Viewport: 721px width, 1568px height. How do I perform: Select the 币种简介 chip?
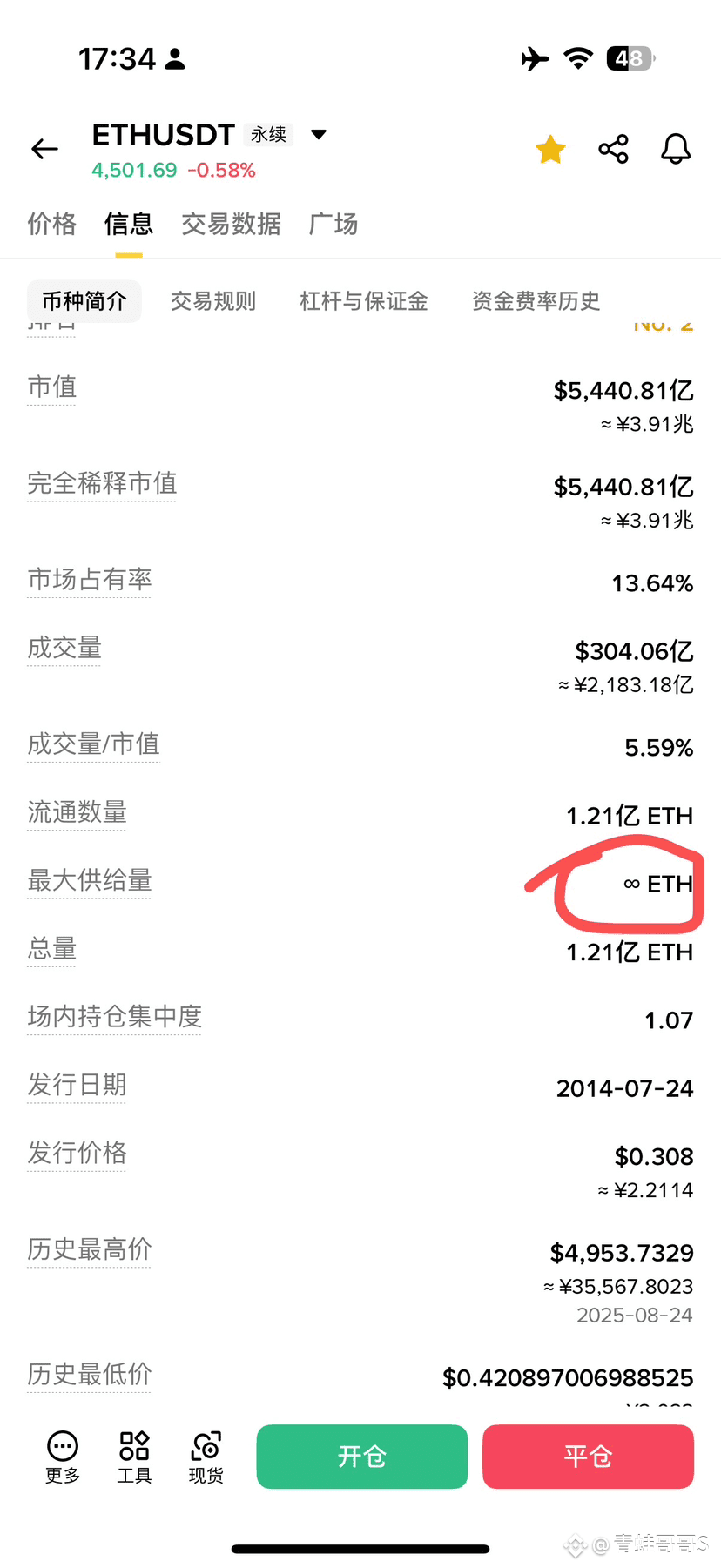pos(84,301)
